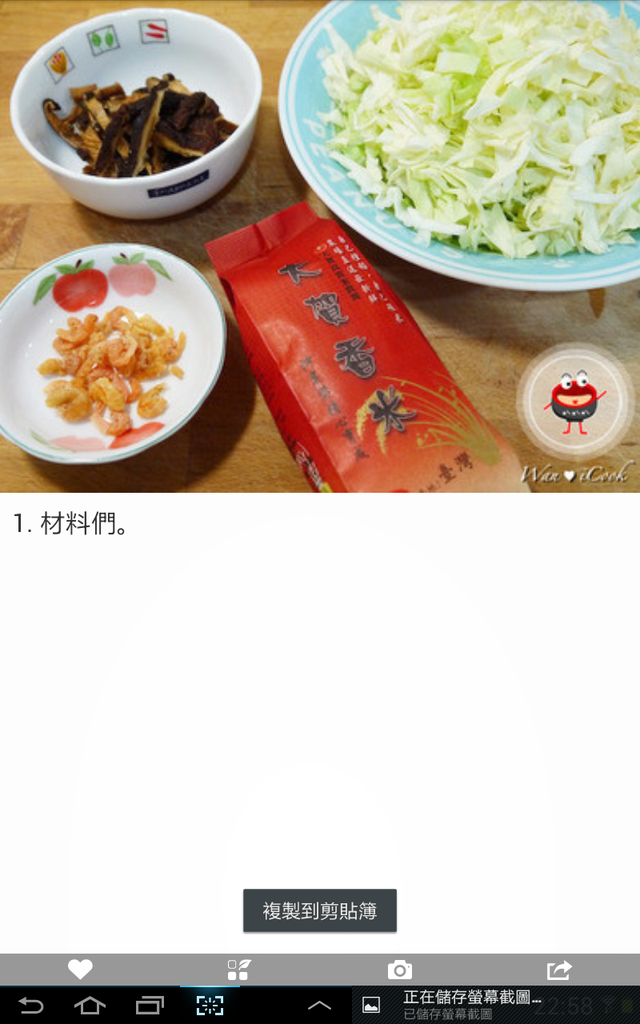Open the camera to upload a photo
640x1024 pixels.
click(x=400, y=969)
